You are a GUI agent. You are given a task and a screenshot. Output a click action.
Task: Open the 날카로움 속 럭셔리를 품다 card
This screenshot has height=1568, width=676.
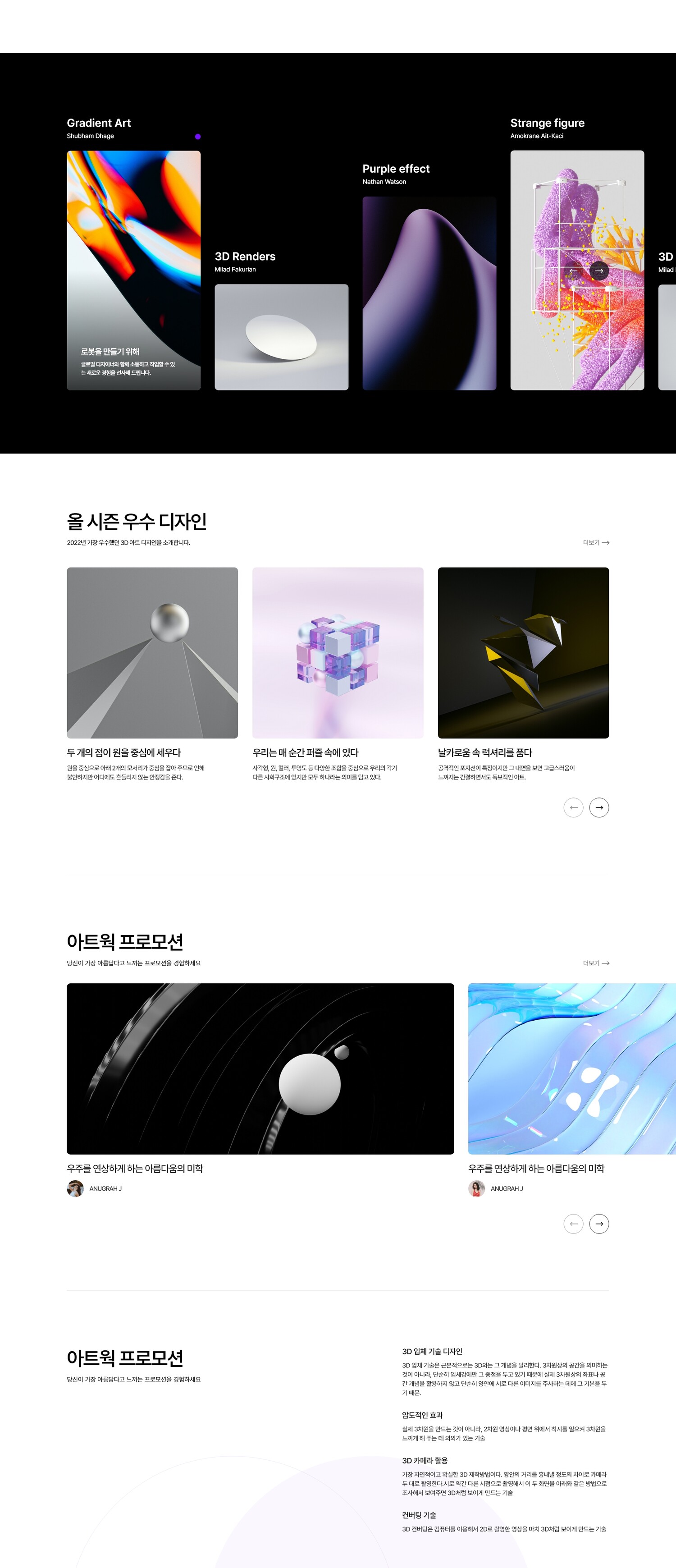(x=523, y=652)
